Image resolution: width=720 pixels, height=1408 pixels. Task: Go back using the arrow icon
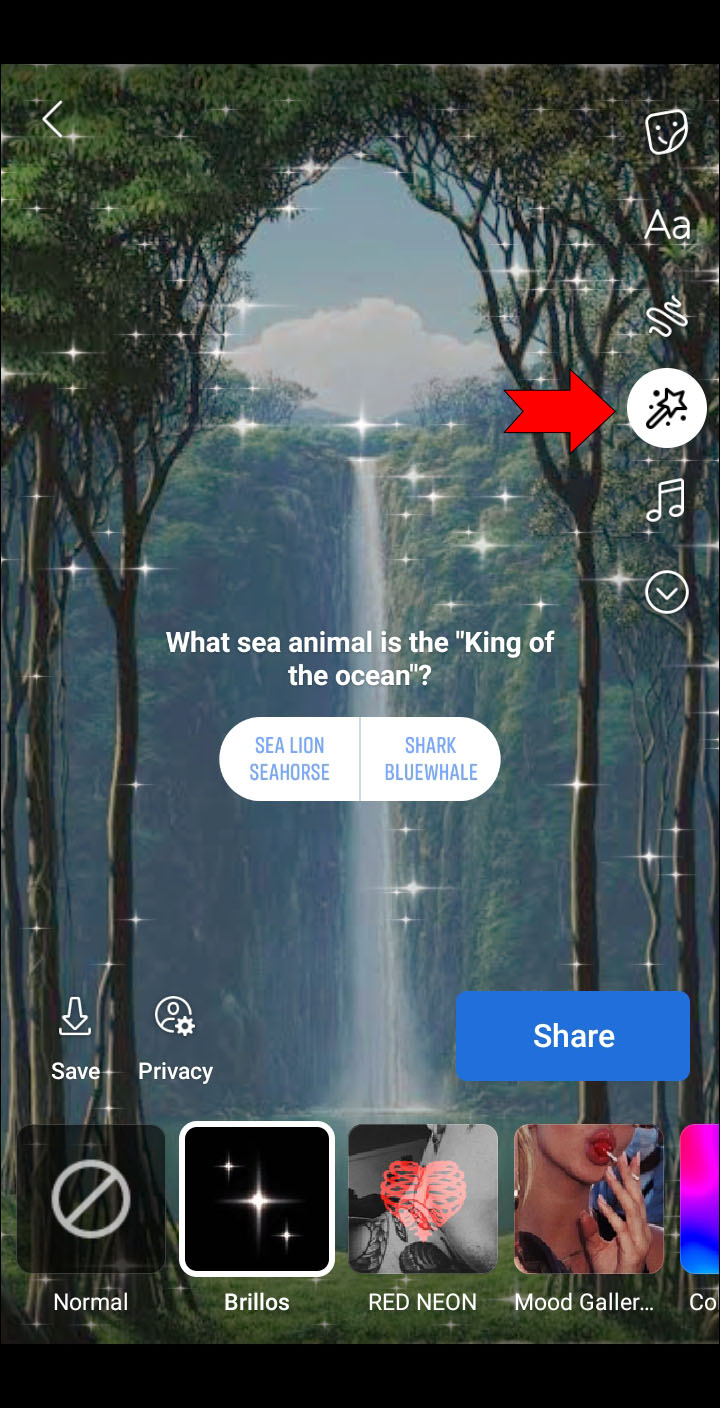[x=52, y=119]
